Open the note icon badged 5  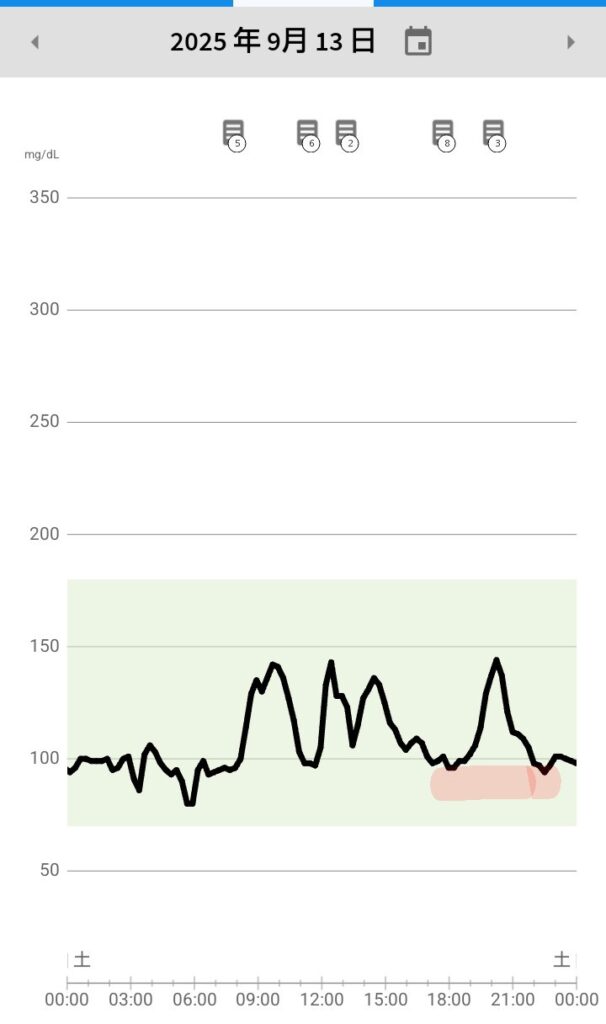234,135
